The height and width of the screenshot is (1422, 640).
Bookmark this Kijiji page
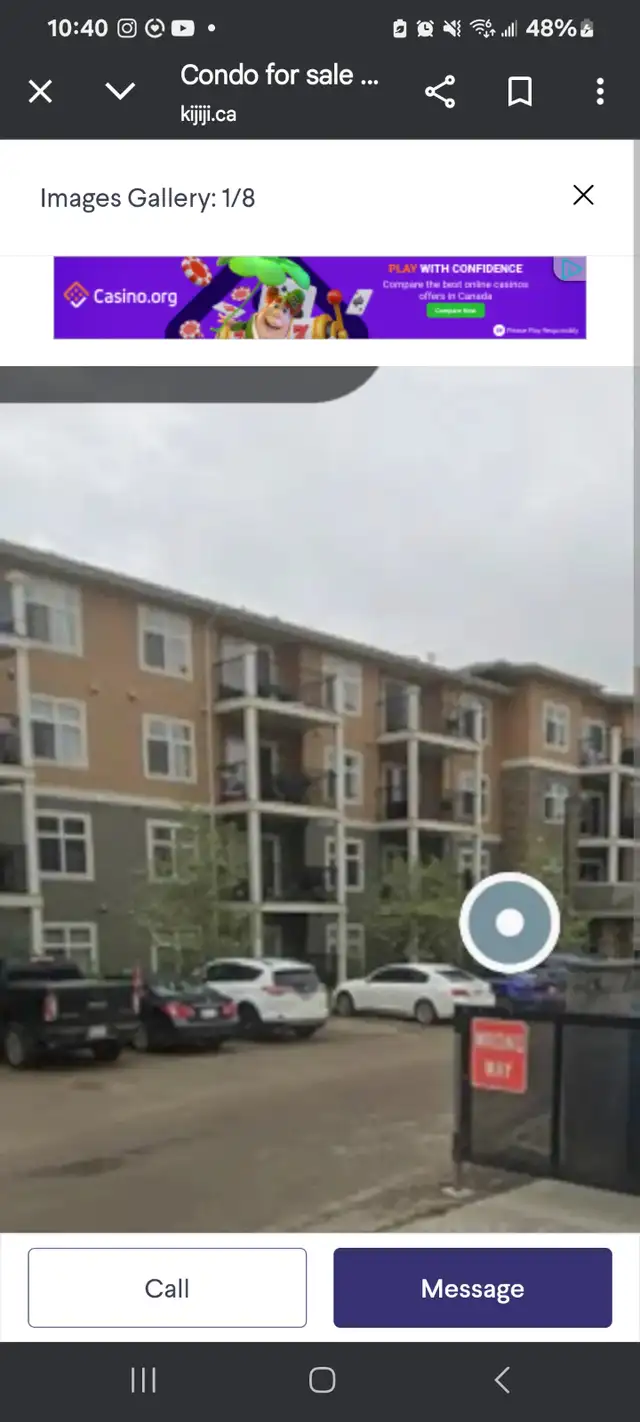[x=520, y=92]
